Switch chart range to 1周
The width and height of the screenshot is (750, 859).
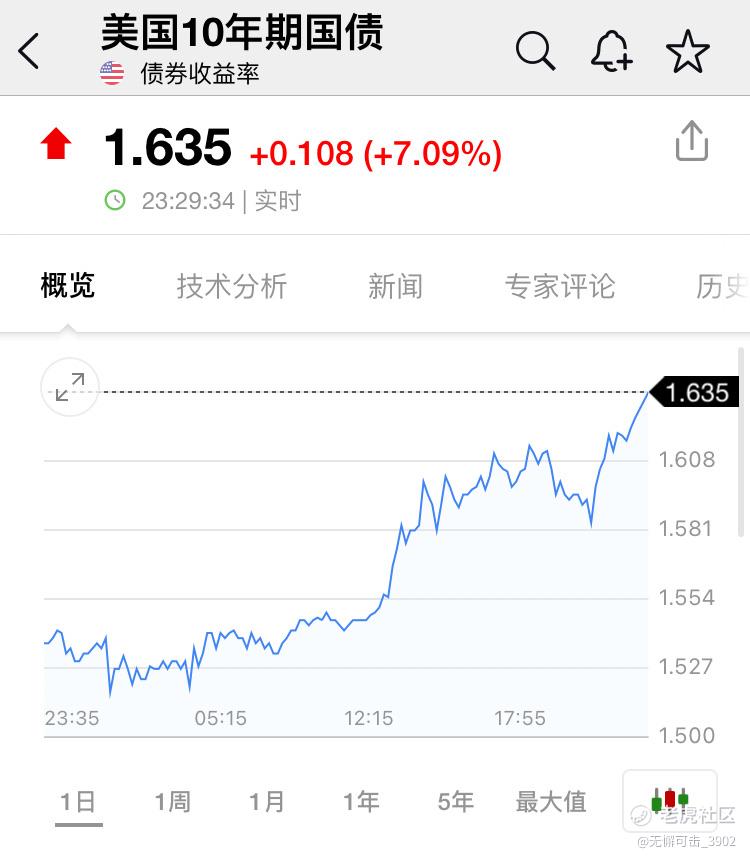click(x=172, y=801)
